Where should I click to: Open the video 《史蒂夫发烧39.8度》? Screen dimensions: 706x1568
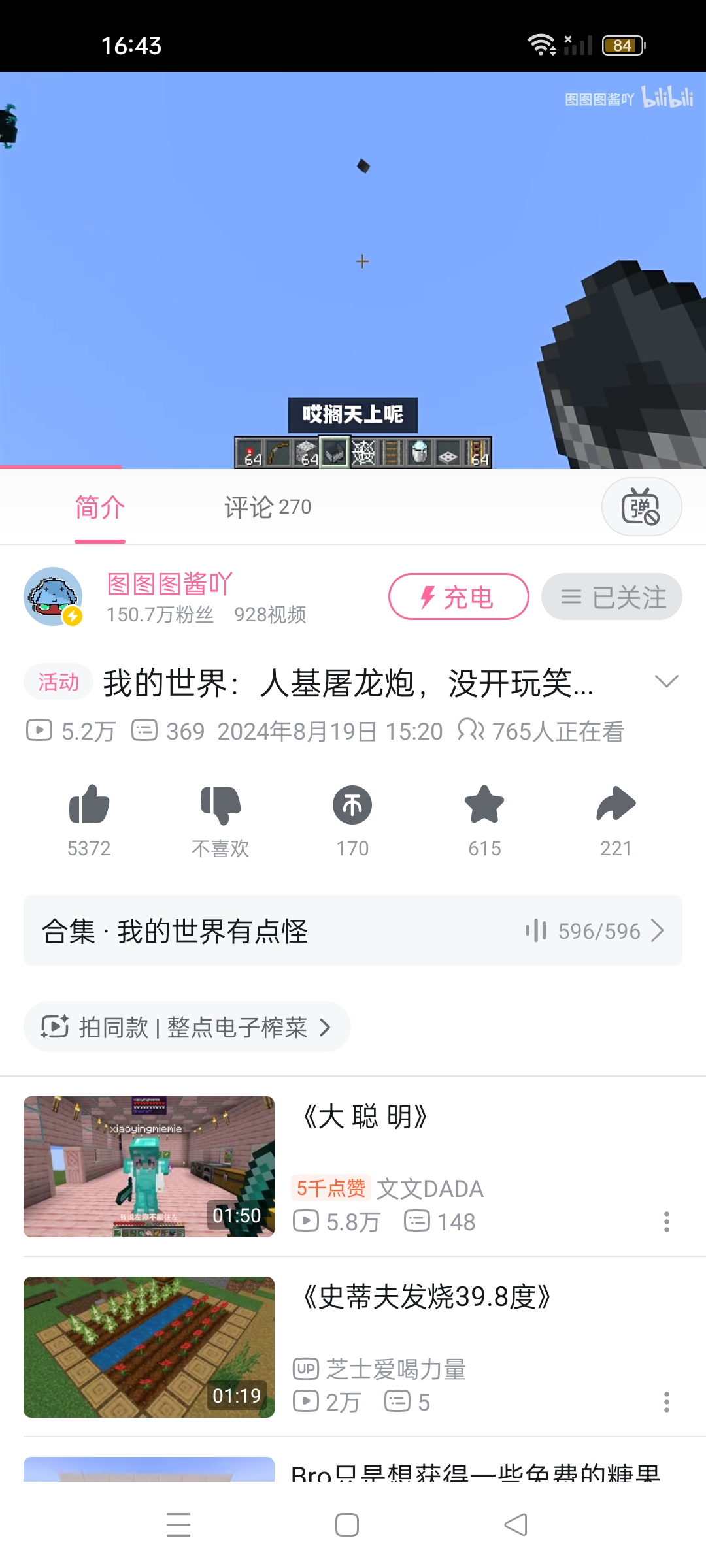click(x=426, y=1298)
